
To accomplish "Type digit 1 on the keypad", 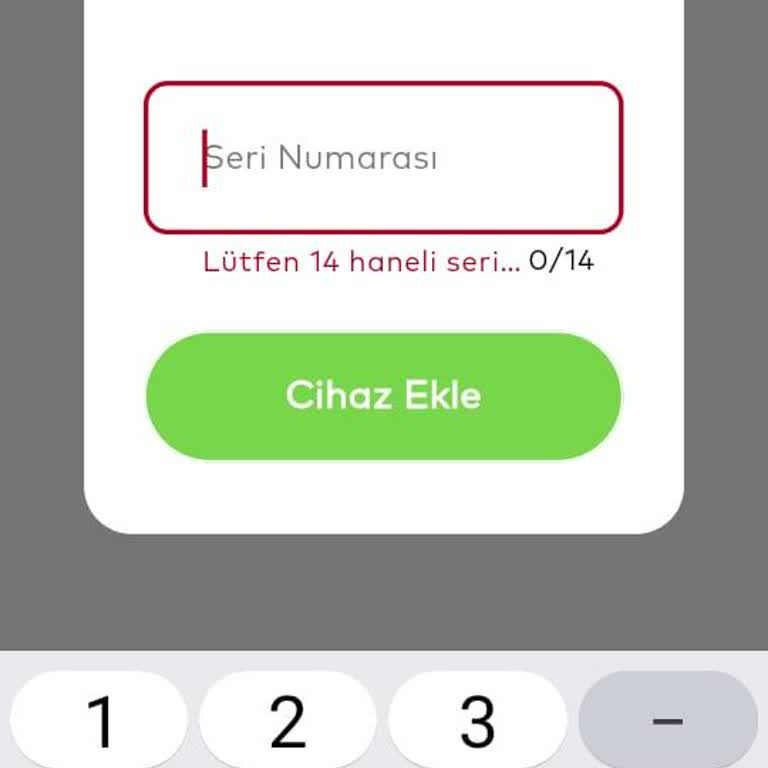I will click(x=99, y=722).
